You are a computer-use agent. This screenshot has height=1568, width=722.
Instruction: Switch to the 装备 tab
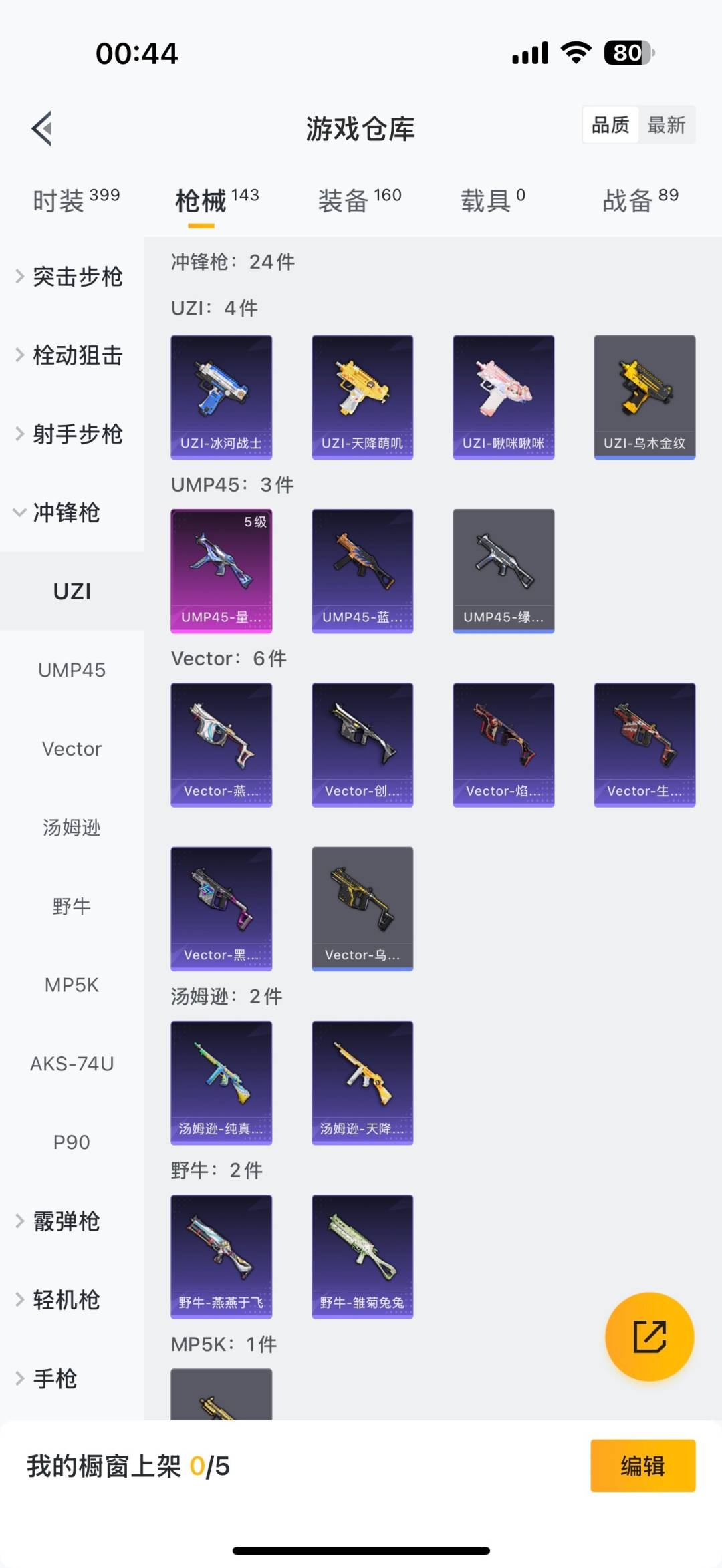coord(359,200)
